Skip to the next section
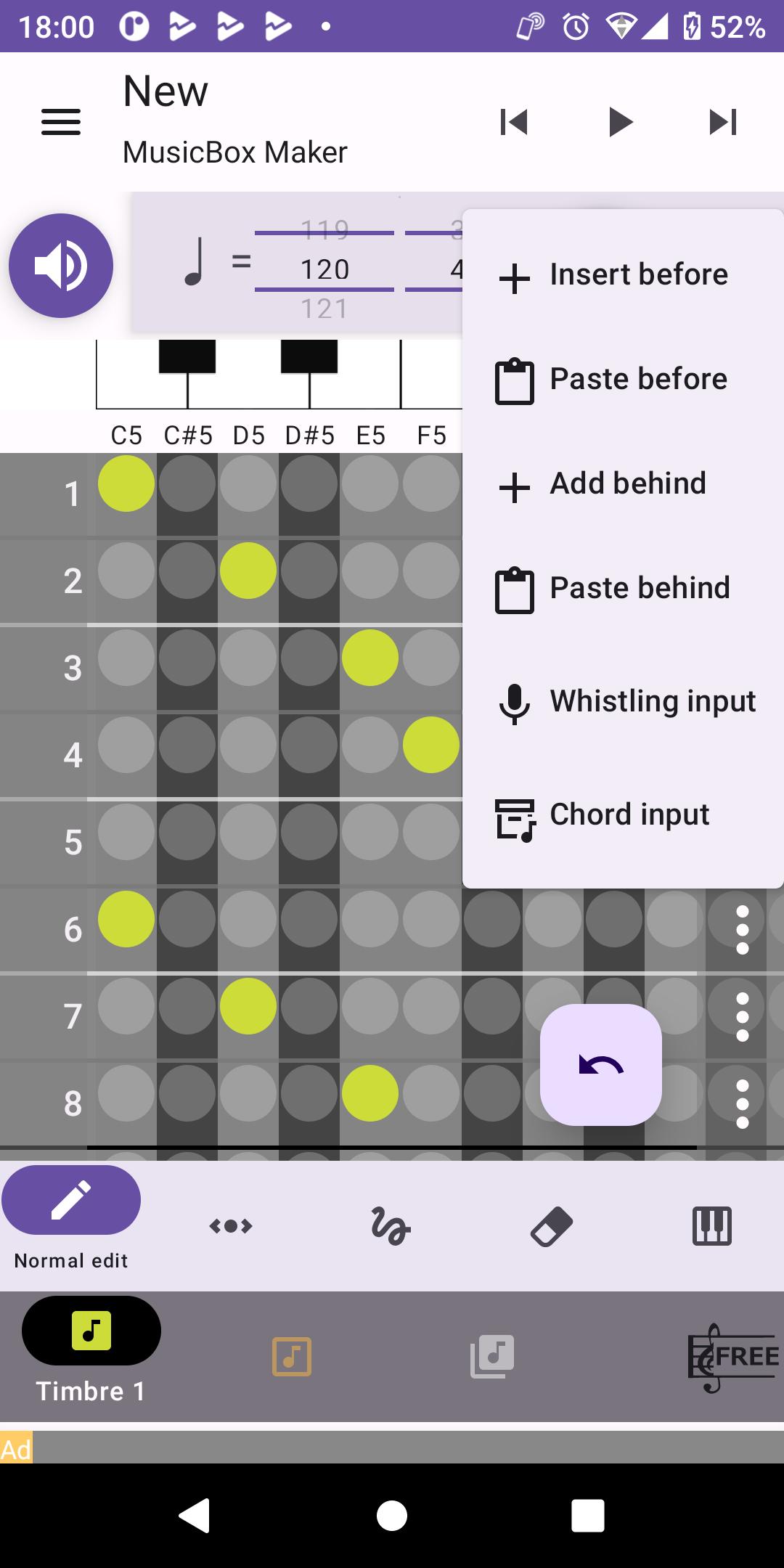This screenshot has width=784, height=1568. click(723, 122)
